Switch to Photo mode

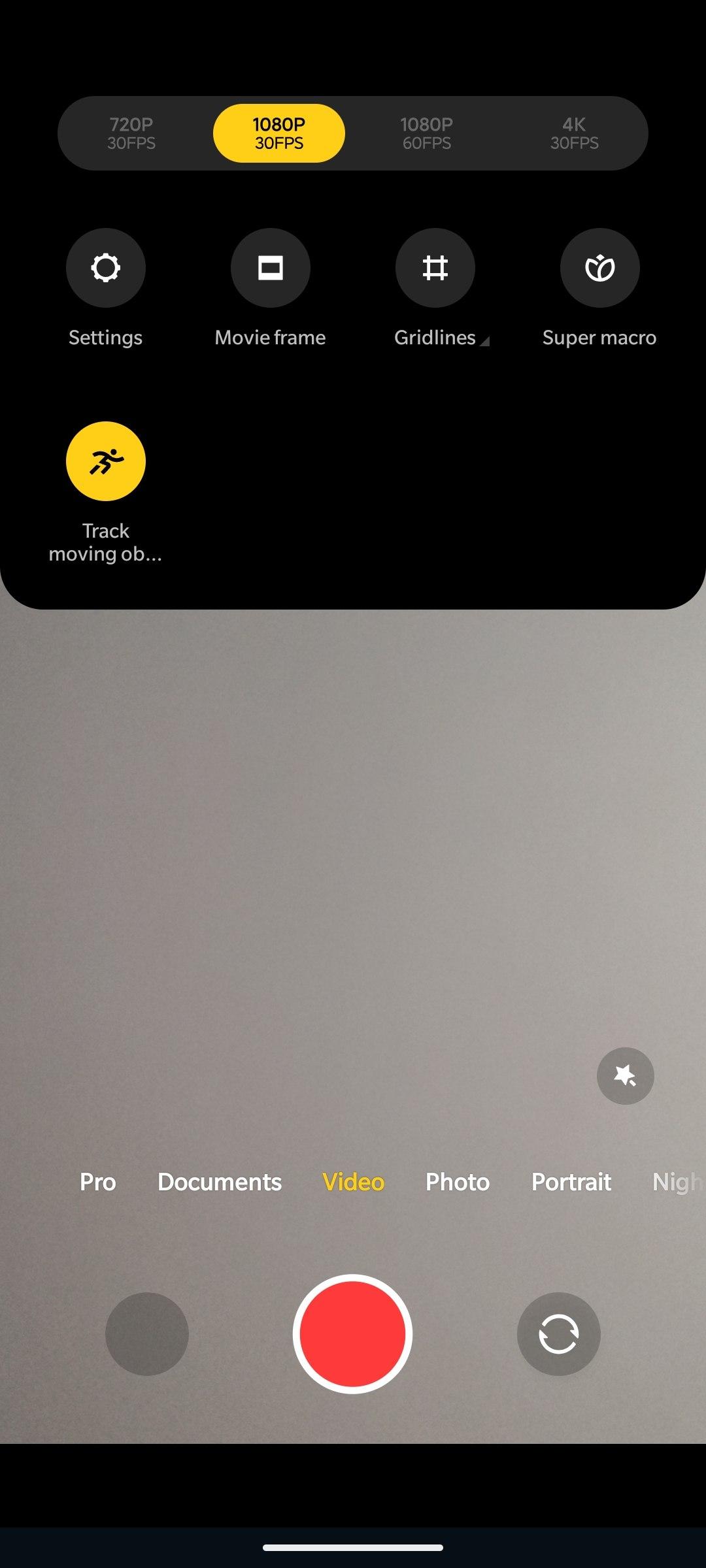pyautogui.click(x=457, y=1182)
